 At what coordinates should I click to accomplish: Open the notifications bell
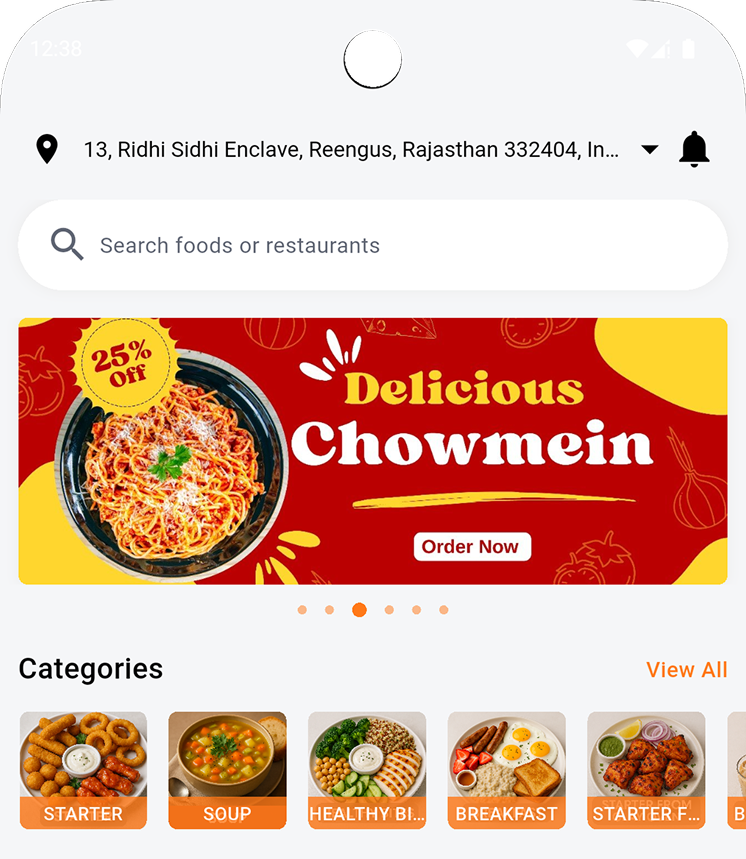coord(694,149)
